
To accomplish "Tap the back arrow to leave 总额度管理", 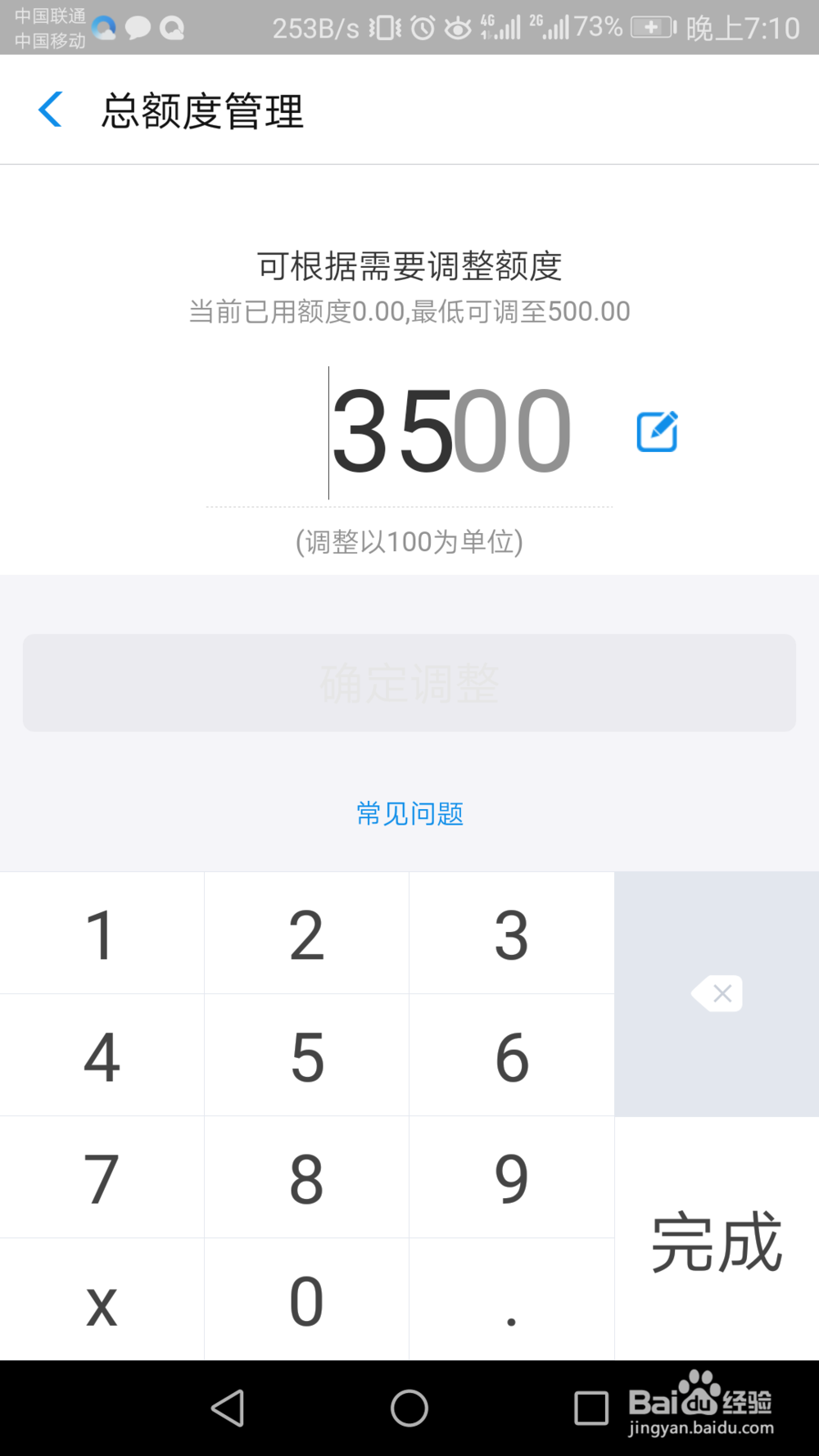I will pyautogui.click(x=51, y=109).
